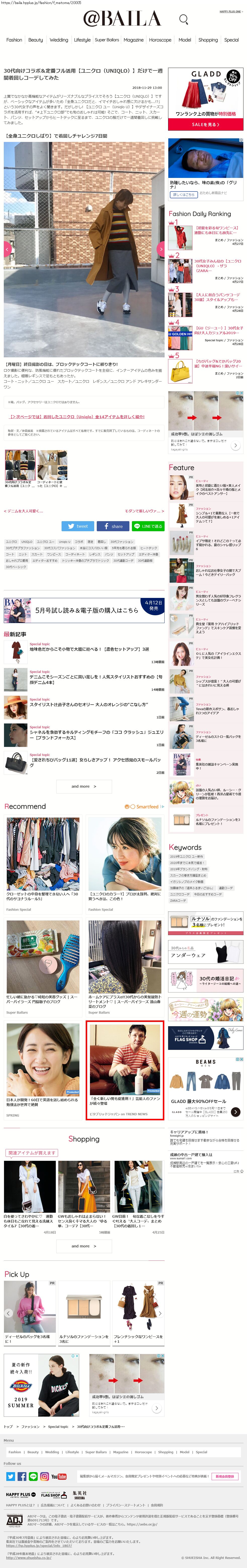Read the previous article about denim
The height and width of the screenshot is (1568, 247).
(x=23, y=511)
